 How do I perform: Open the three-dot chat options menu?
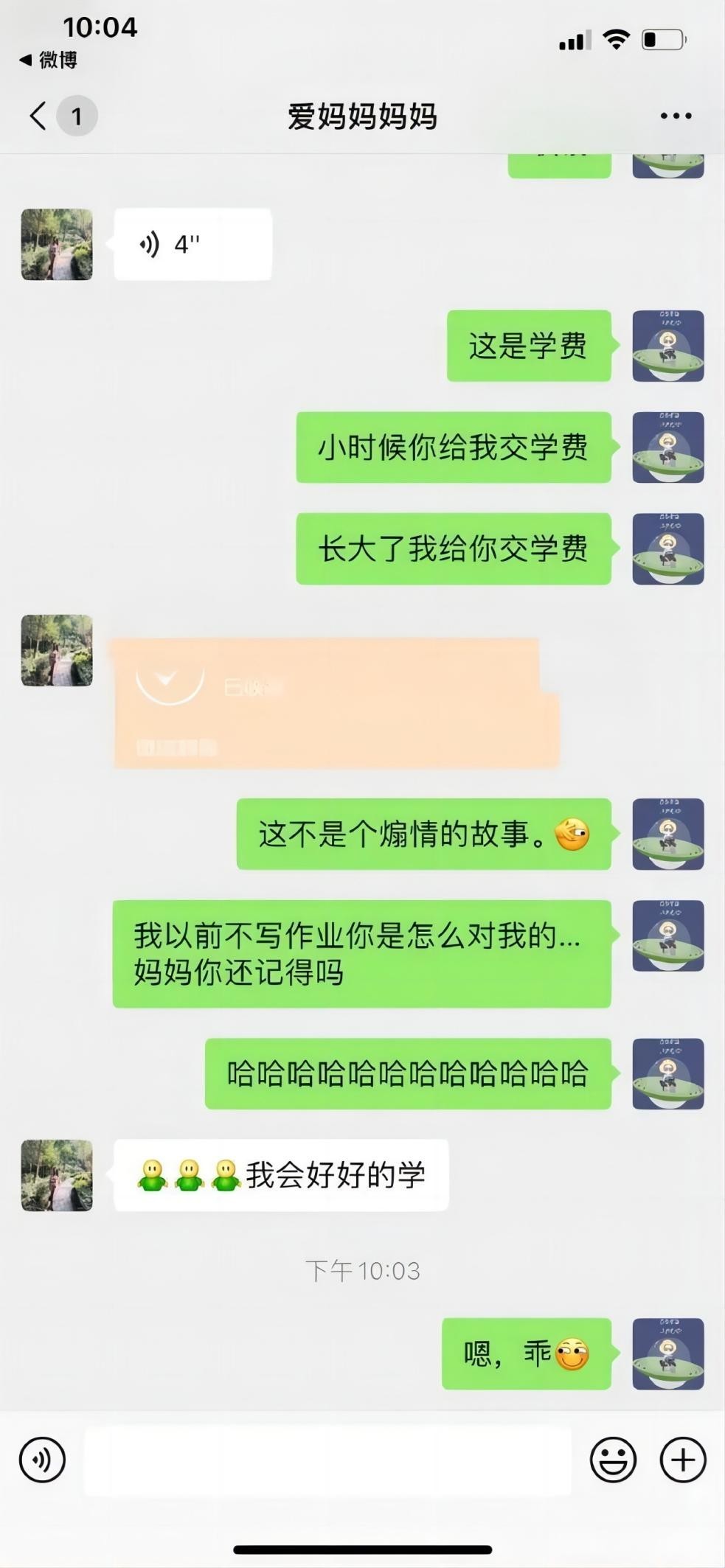676,116
